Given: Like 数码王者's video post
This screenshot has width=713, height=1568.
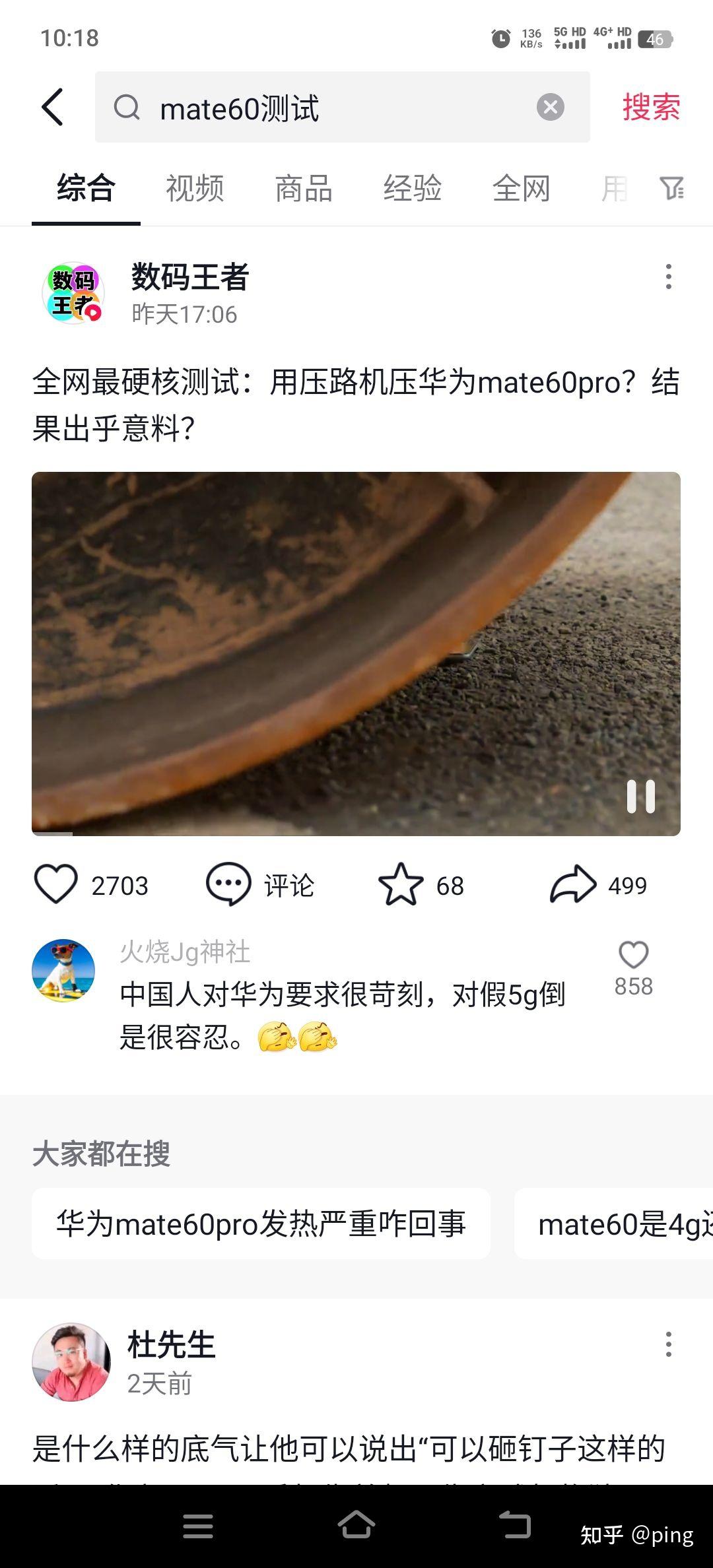Looking at the screenshot, I should coord(56,885).
